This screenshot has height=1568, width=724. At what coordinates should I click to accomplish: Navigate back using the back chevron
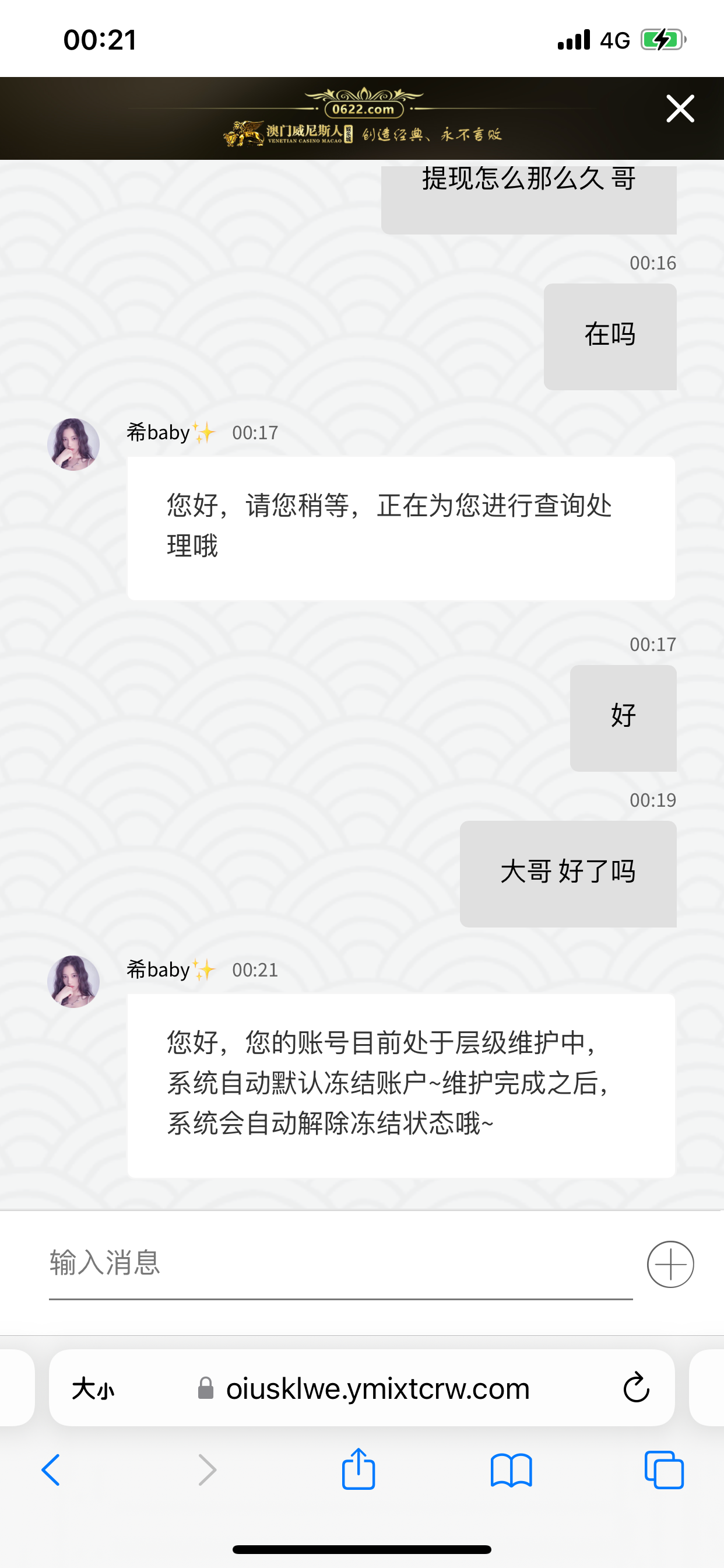(52, 1469)
